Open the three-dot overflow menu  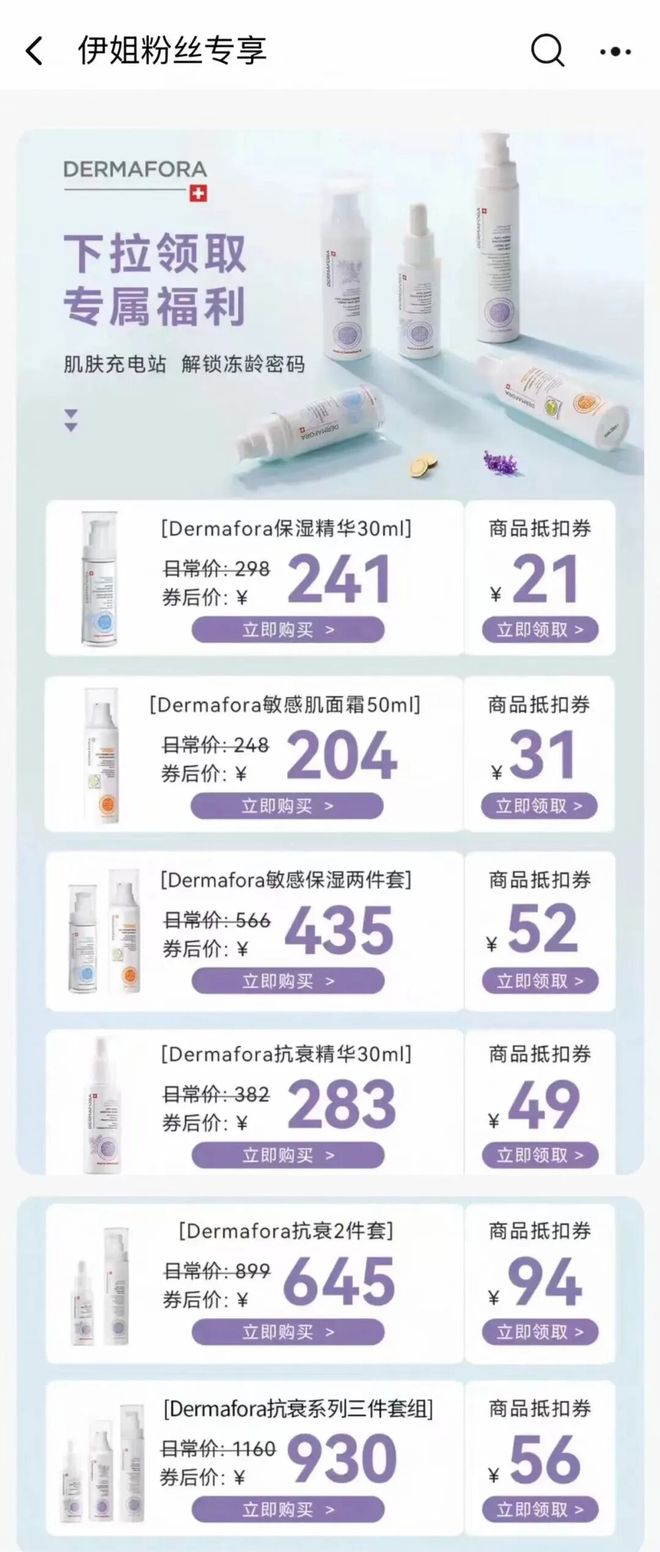point(614,51)
